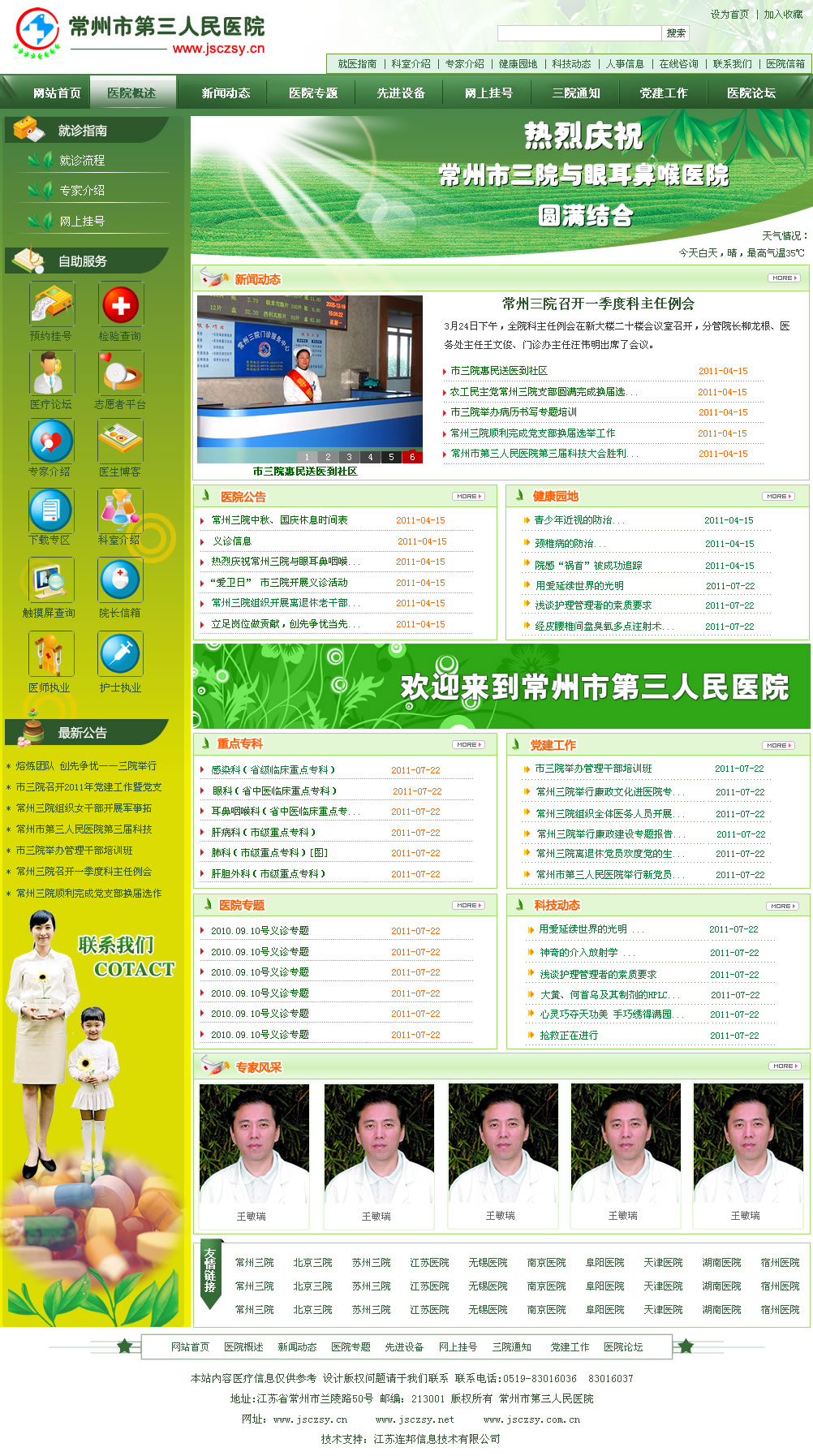Open the 医院概述 navigation tab
The image size is (813, 1456).
131,93
